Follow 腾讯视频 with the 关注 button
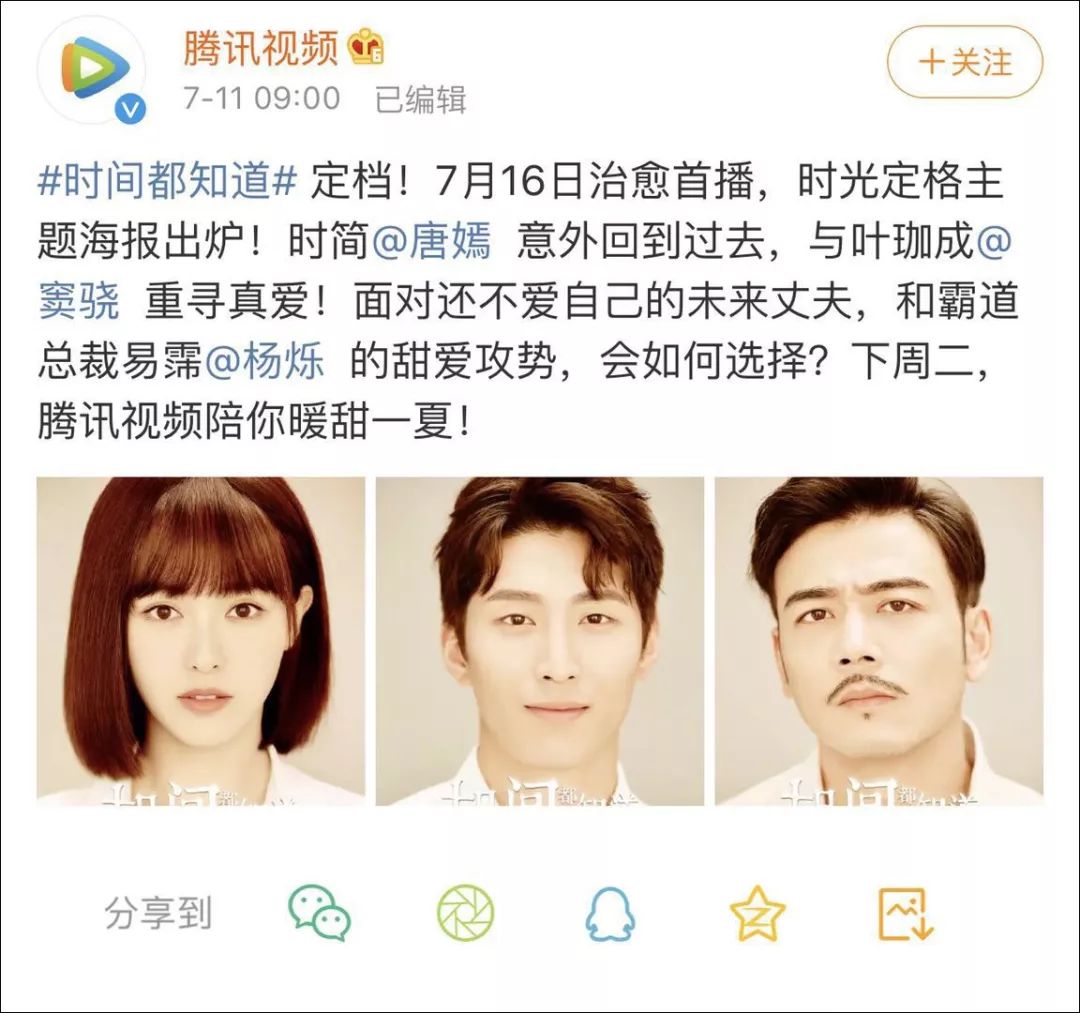The image size is (1080, 1013). point(964,63)
